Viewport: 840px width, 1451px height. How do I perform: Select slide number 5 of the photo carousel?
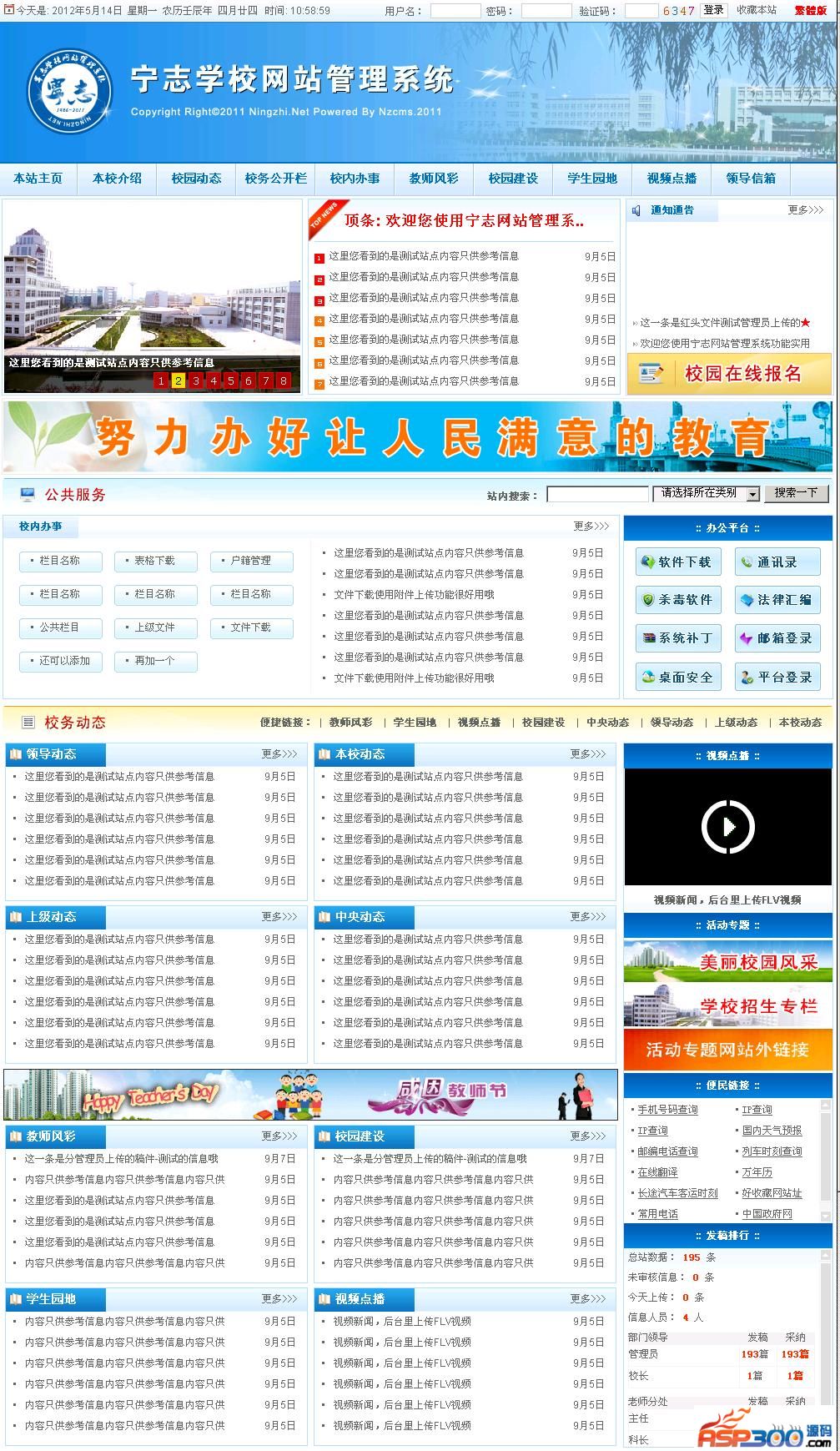[x=231, y=380]
